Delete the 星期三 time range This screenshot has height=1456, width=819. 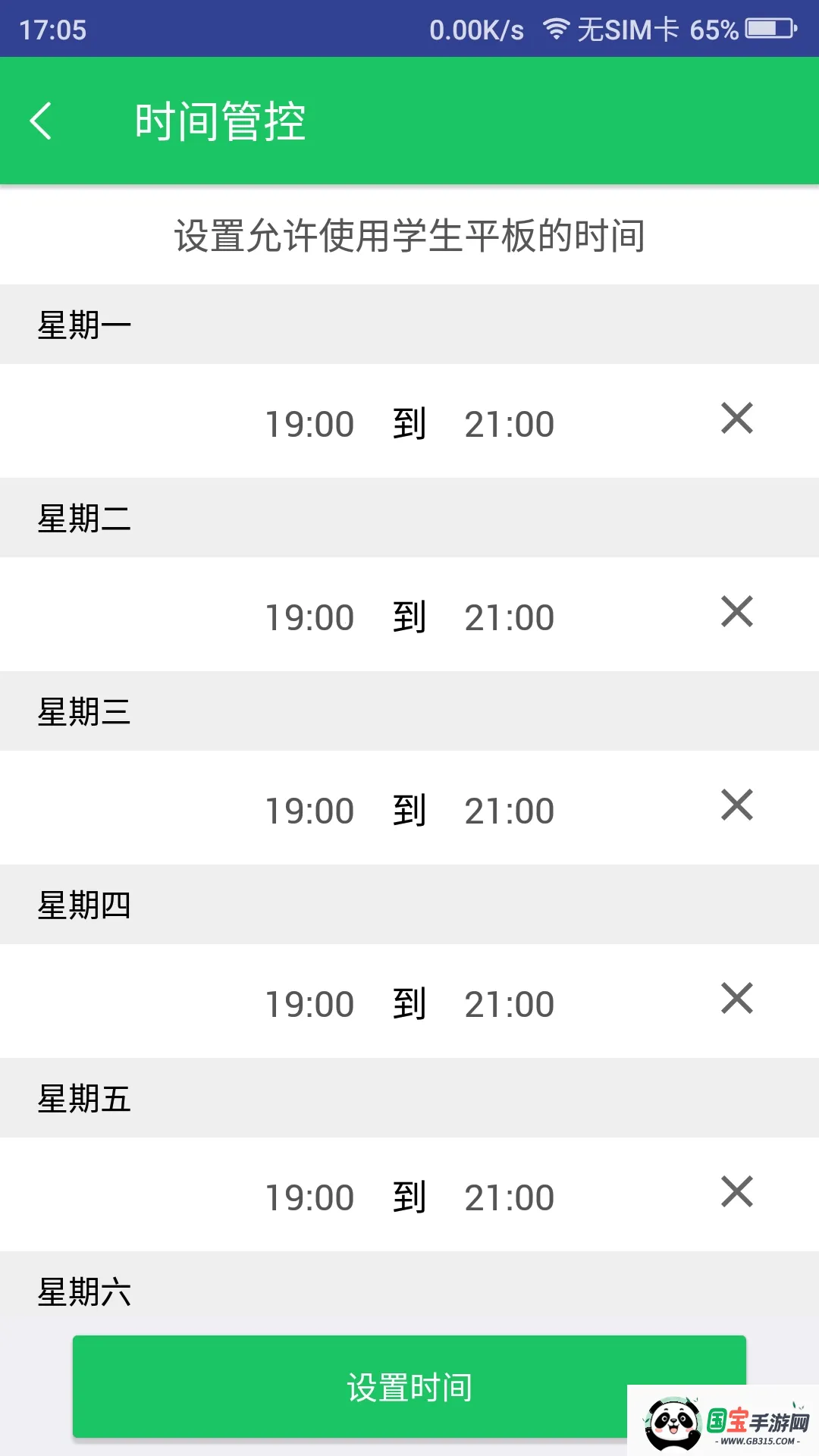click(736, 805)
